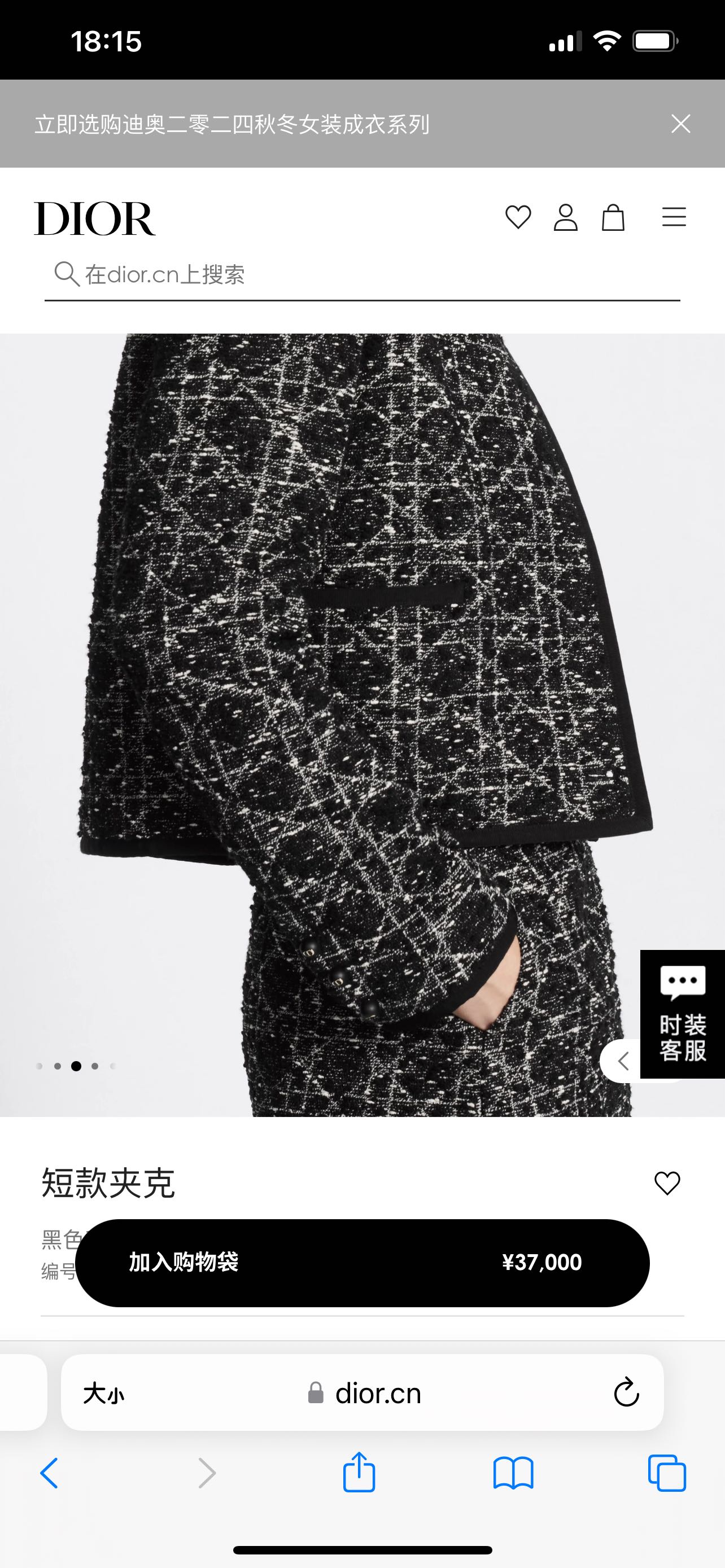Open the 大小 page text size menu
This screenshot has width=725, height=1568.
coord(104,1393)
